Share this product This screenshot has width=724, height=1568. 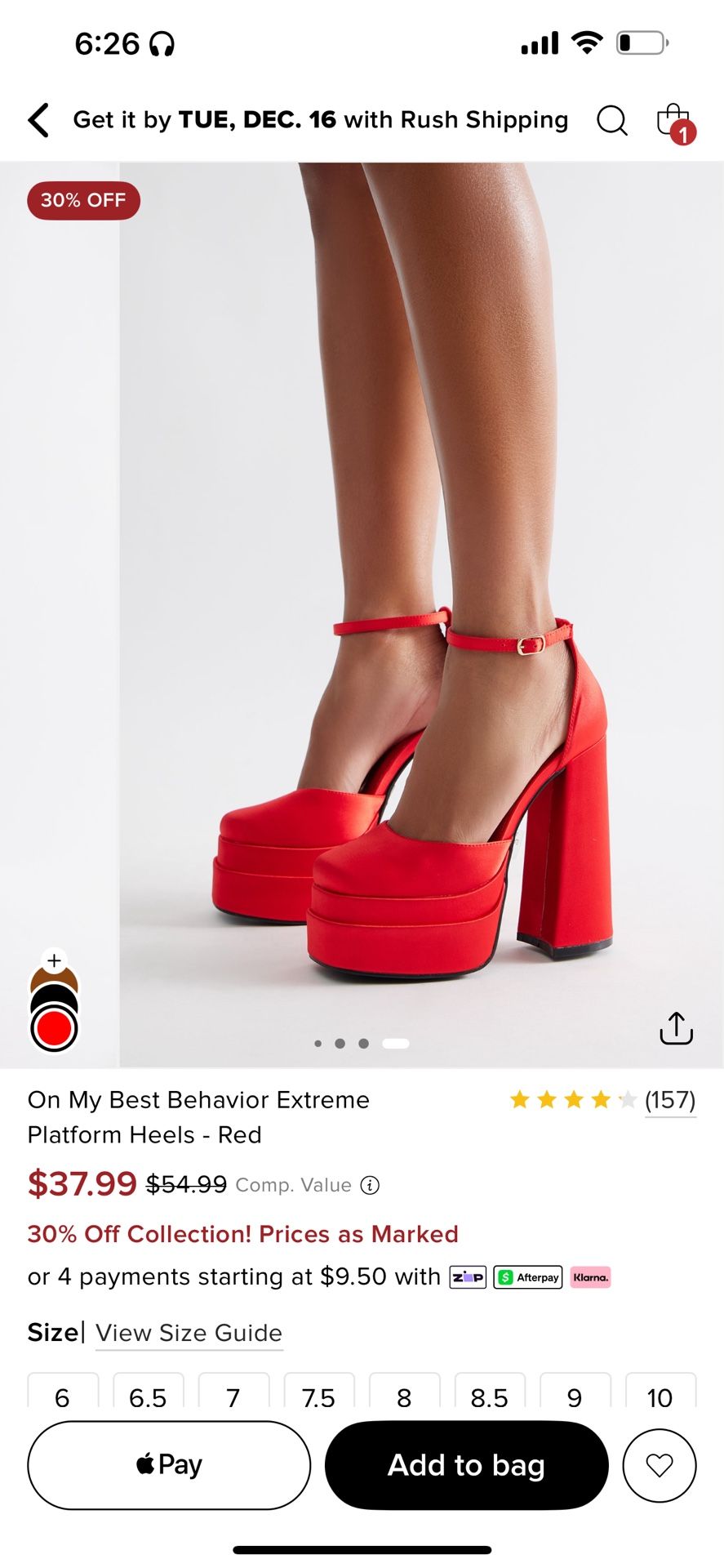click(x=676, y=1027)
